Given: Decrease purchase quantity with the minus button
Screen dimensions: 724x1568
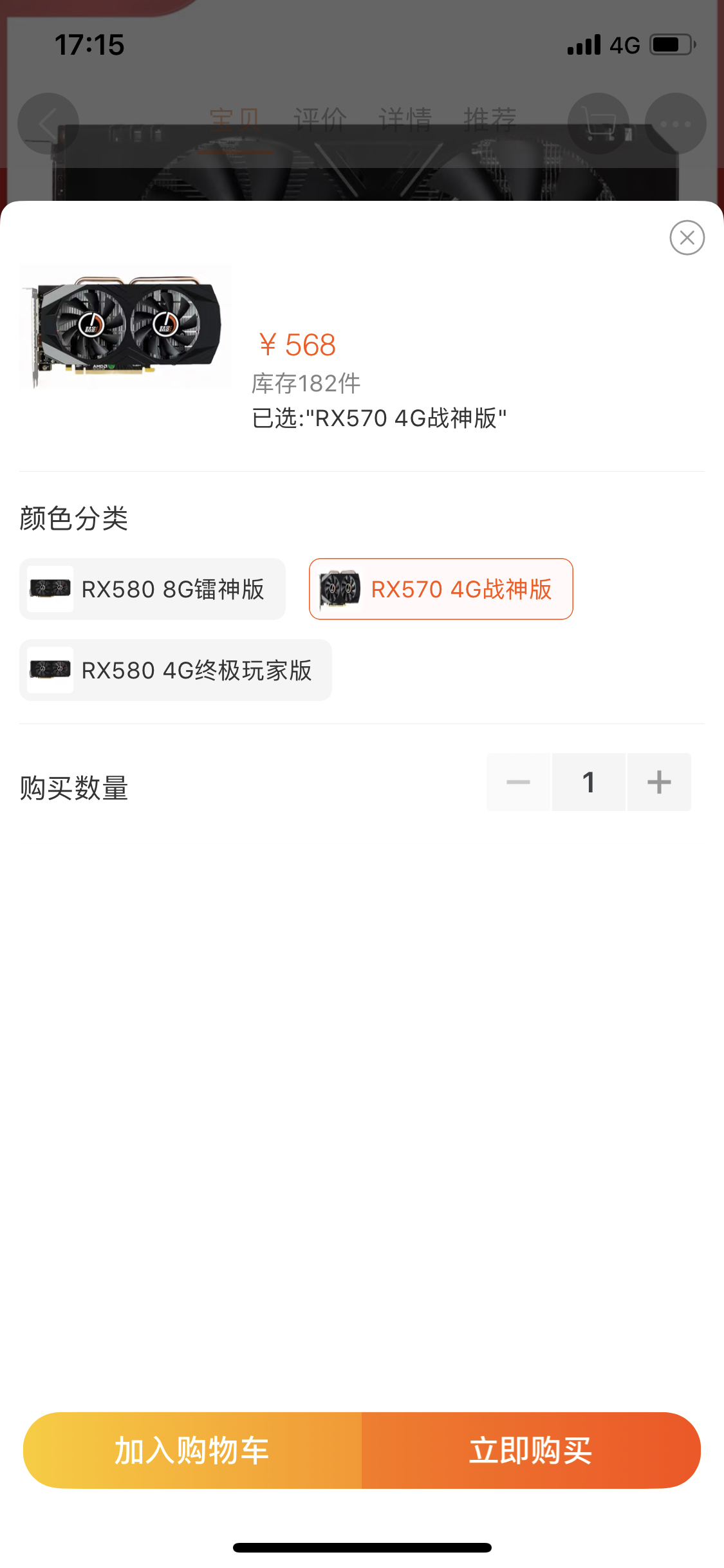Looking at the screenshot, I should (518, 782).
